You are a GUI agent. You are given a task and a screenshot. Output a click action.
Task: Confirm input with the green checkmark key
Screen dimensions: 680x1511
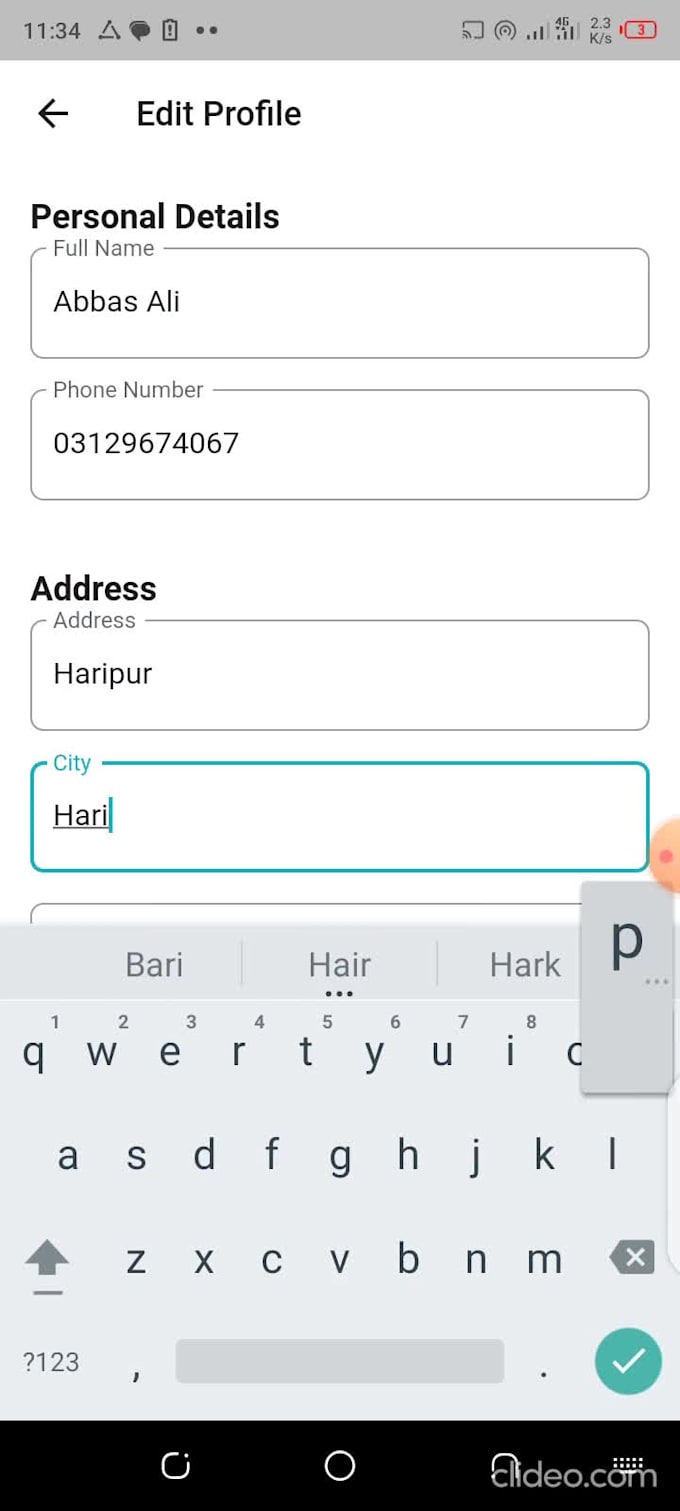(628, 1361)
